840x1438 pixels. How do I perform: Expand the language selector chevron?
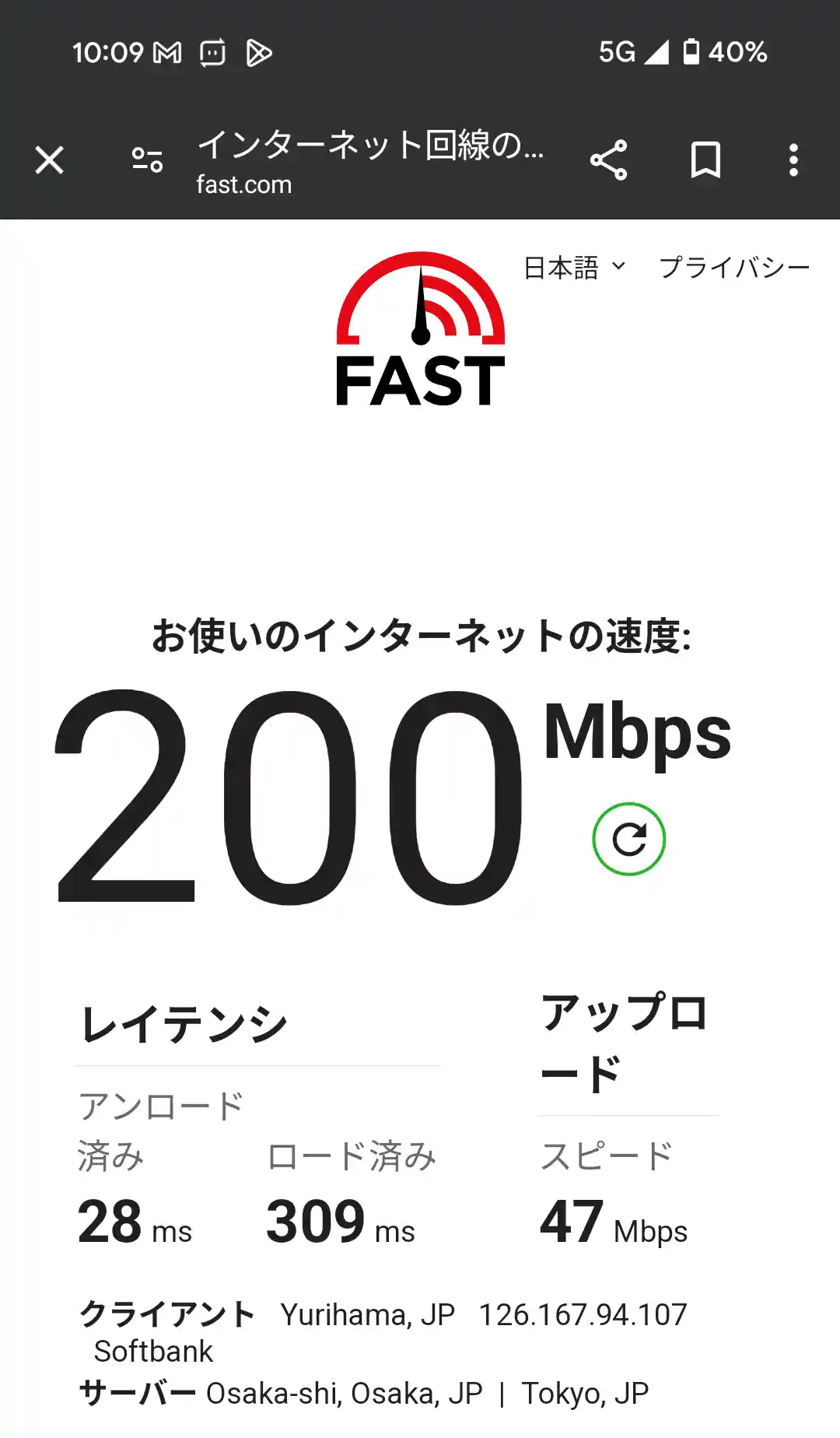coord(620,268)
